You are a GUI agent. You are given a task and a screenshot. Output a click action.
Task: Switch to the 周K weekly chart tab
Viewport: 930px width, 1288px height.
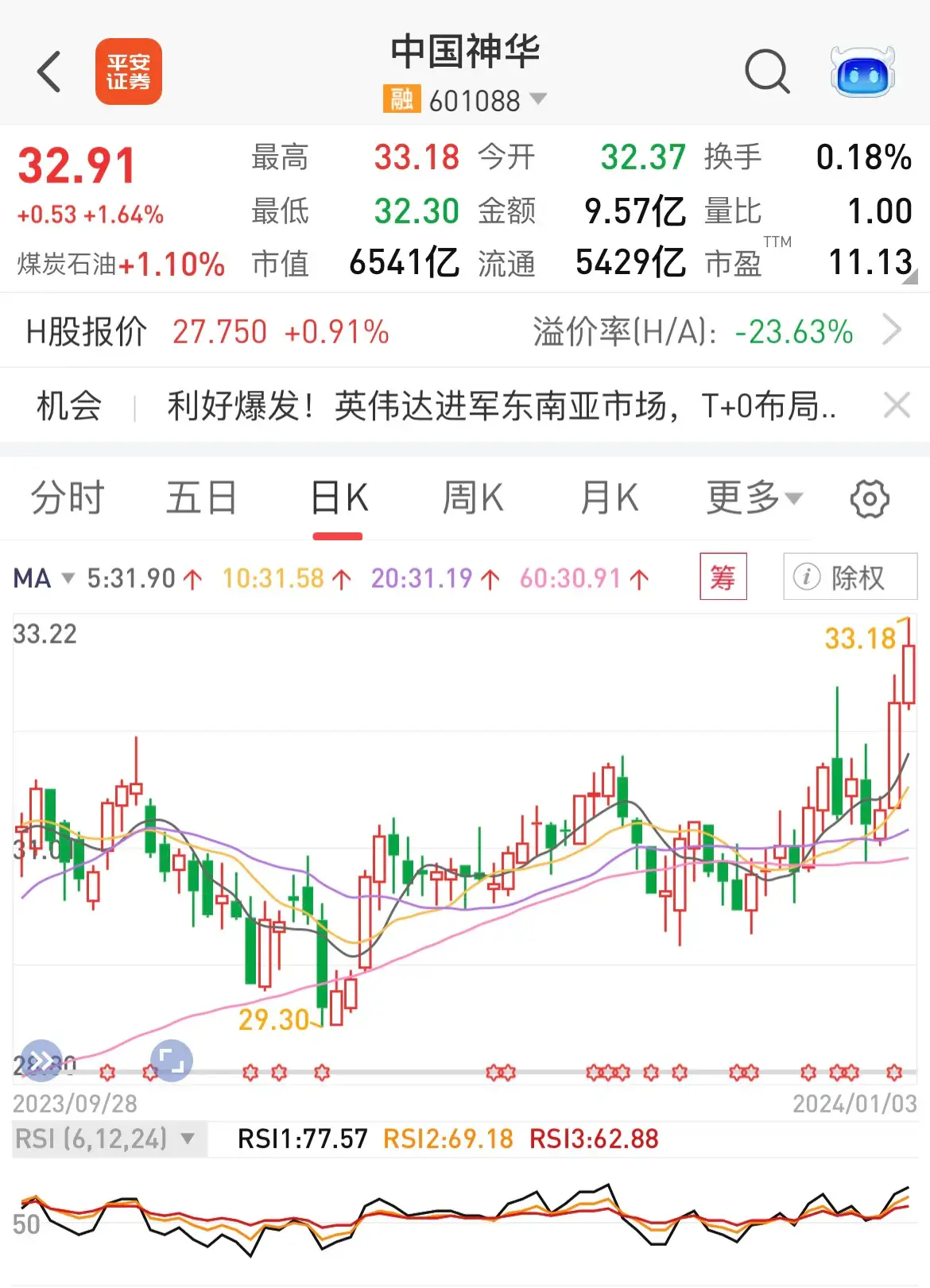(x=474, y=497)
